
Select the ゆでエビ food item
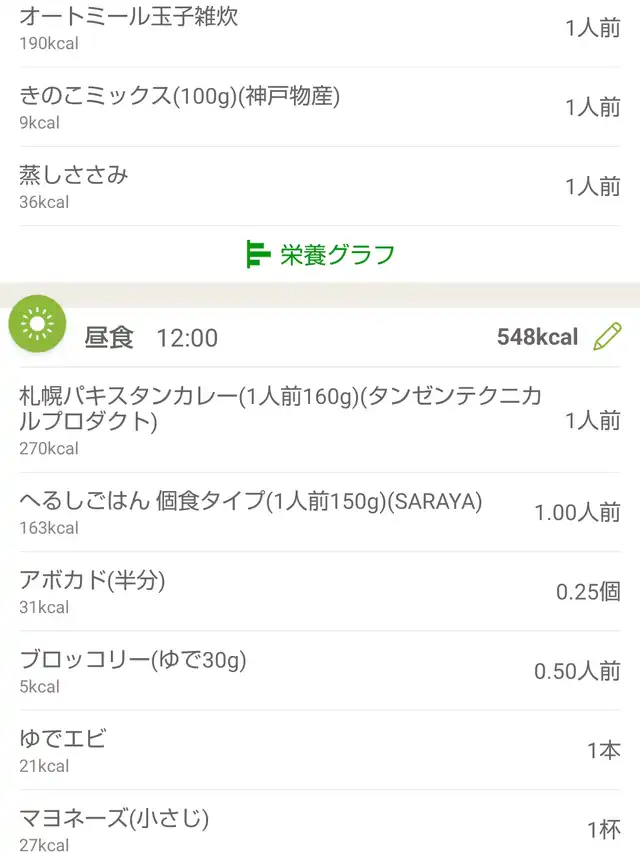tap(320, 750)
